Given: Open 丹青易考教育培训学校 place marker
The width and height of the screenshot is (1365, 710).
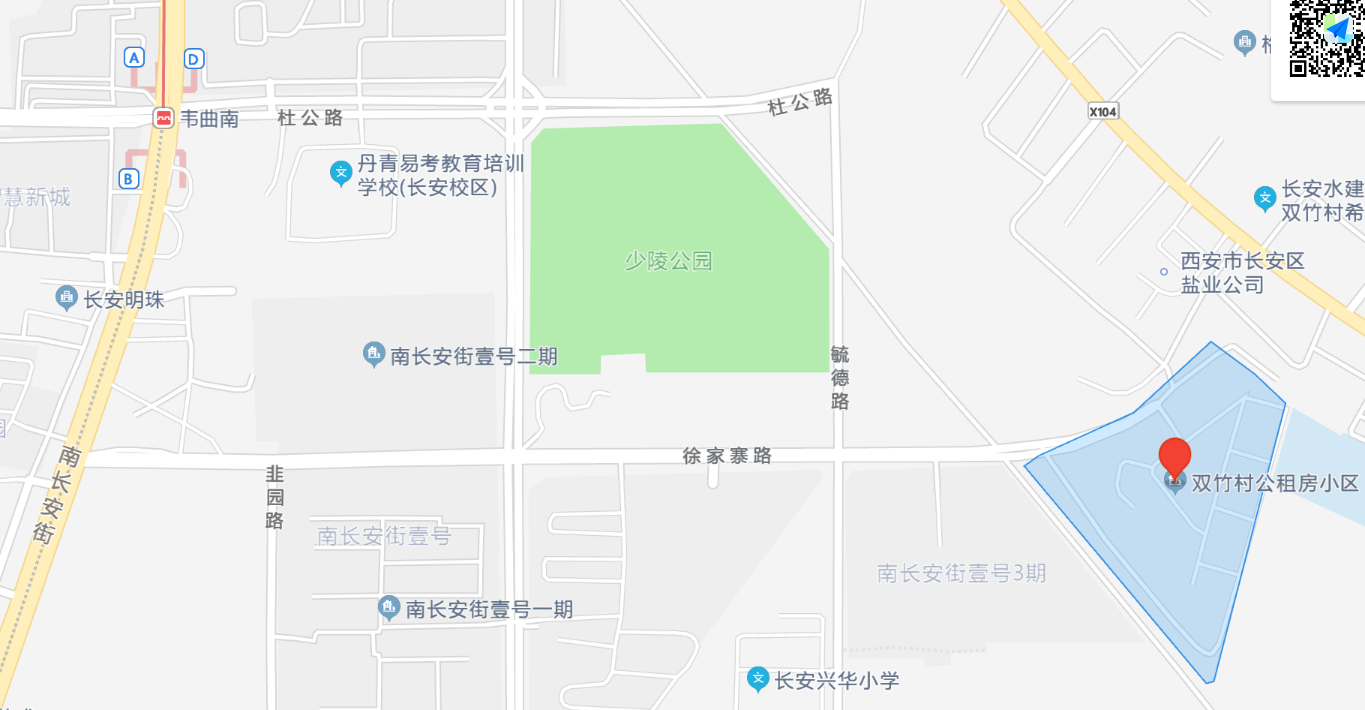Looking at the screenshot, I should 341,173.
